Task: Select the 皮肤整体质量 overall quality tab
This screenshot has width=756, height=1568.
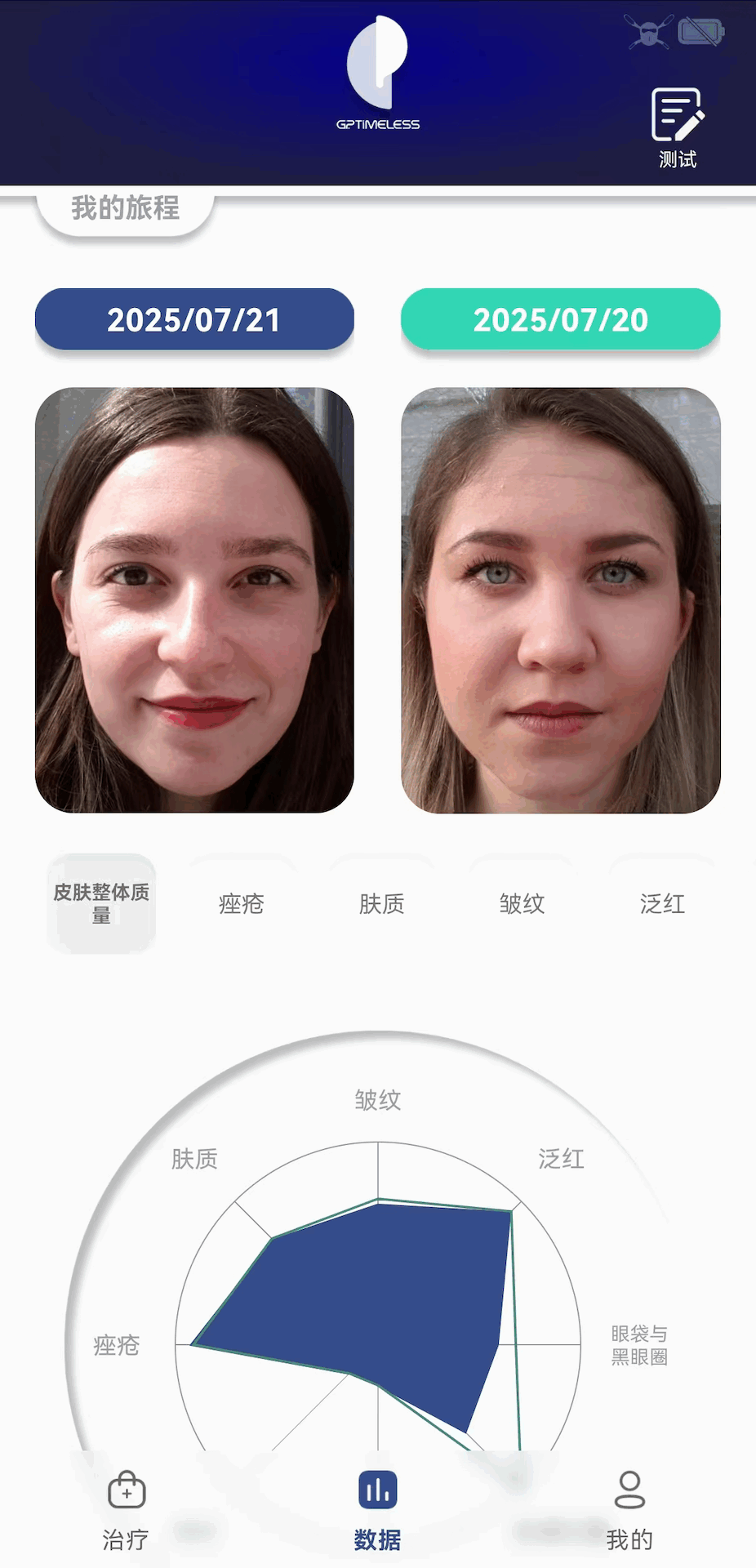Action: coord(100,903)
